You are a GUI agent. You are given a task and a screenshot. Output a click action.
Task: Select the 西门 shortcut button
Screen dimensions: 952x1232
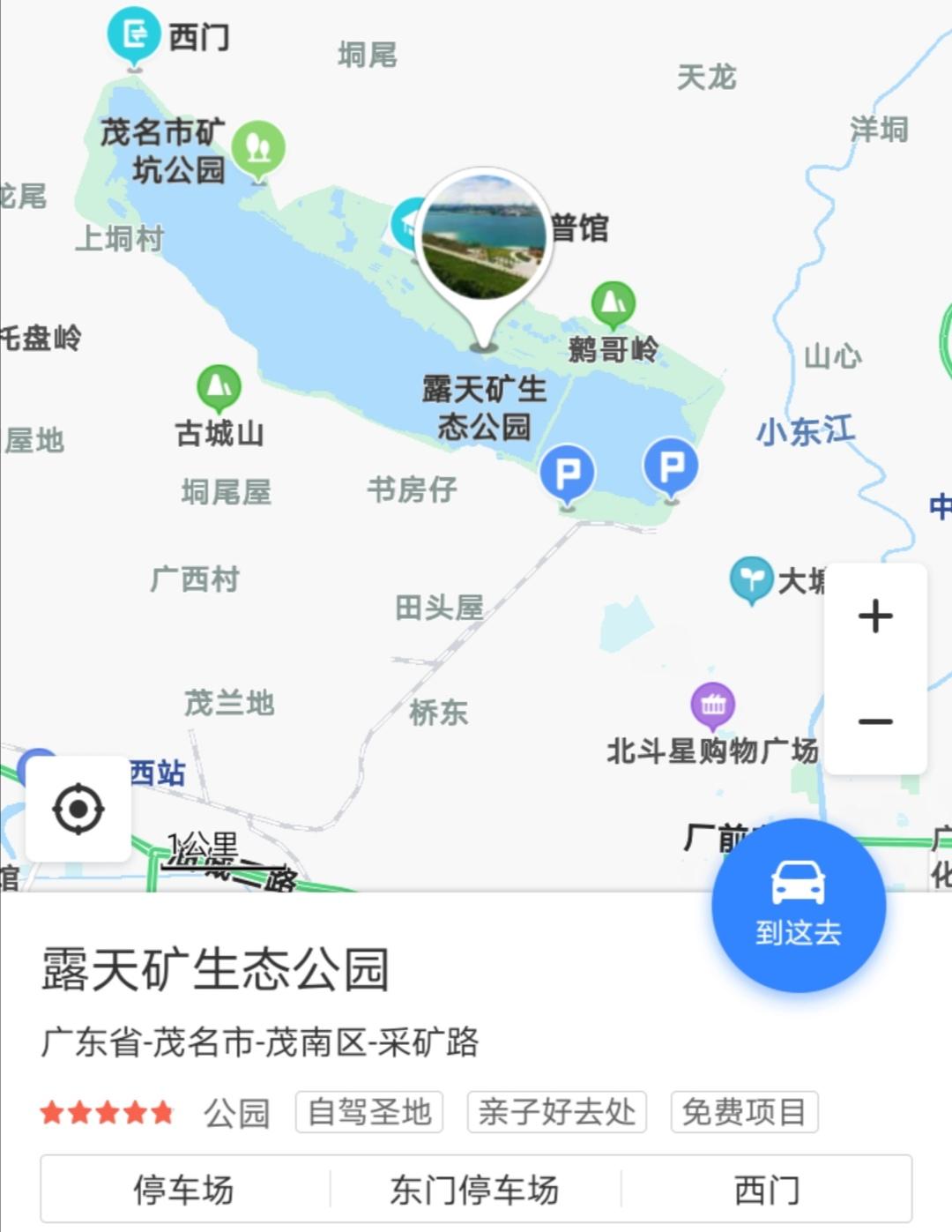(x=767, y=1190)
